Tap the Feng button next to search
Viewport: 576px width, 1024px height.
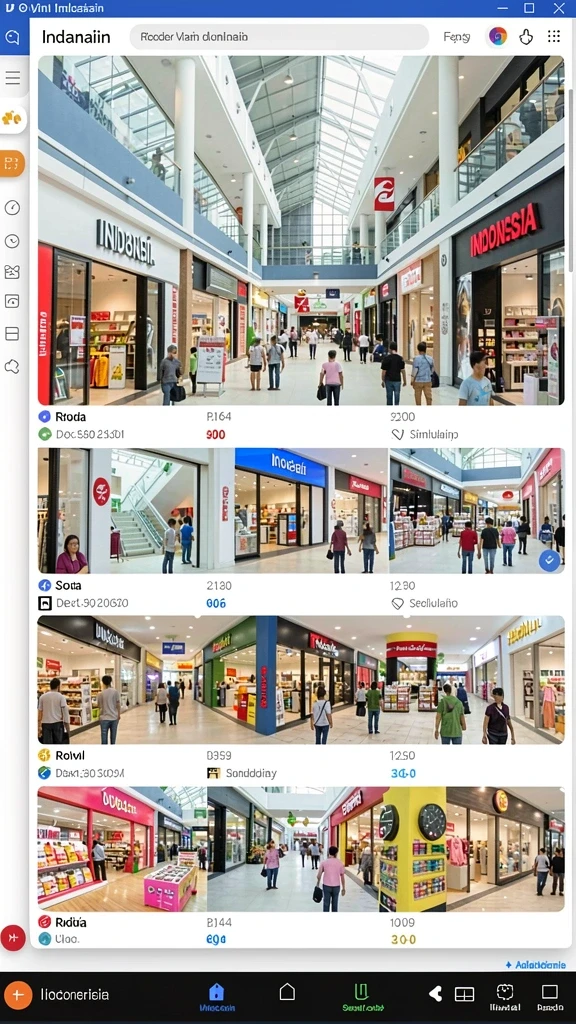click(x=456, y=37)
